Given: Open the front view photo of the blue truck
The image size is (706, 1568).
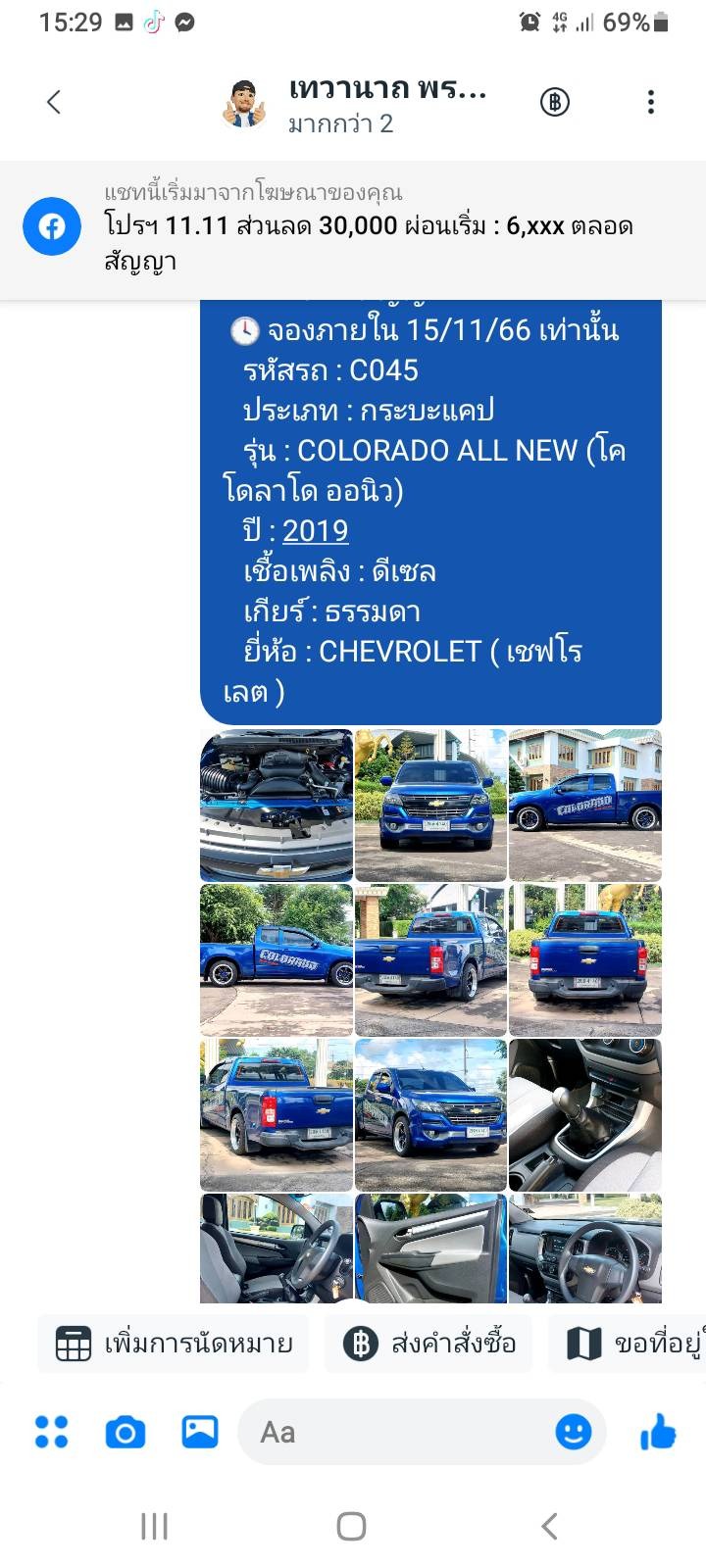Looking at the screenshot, I should [x=430, y=806].
